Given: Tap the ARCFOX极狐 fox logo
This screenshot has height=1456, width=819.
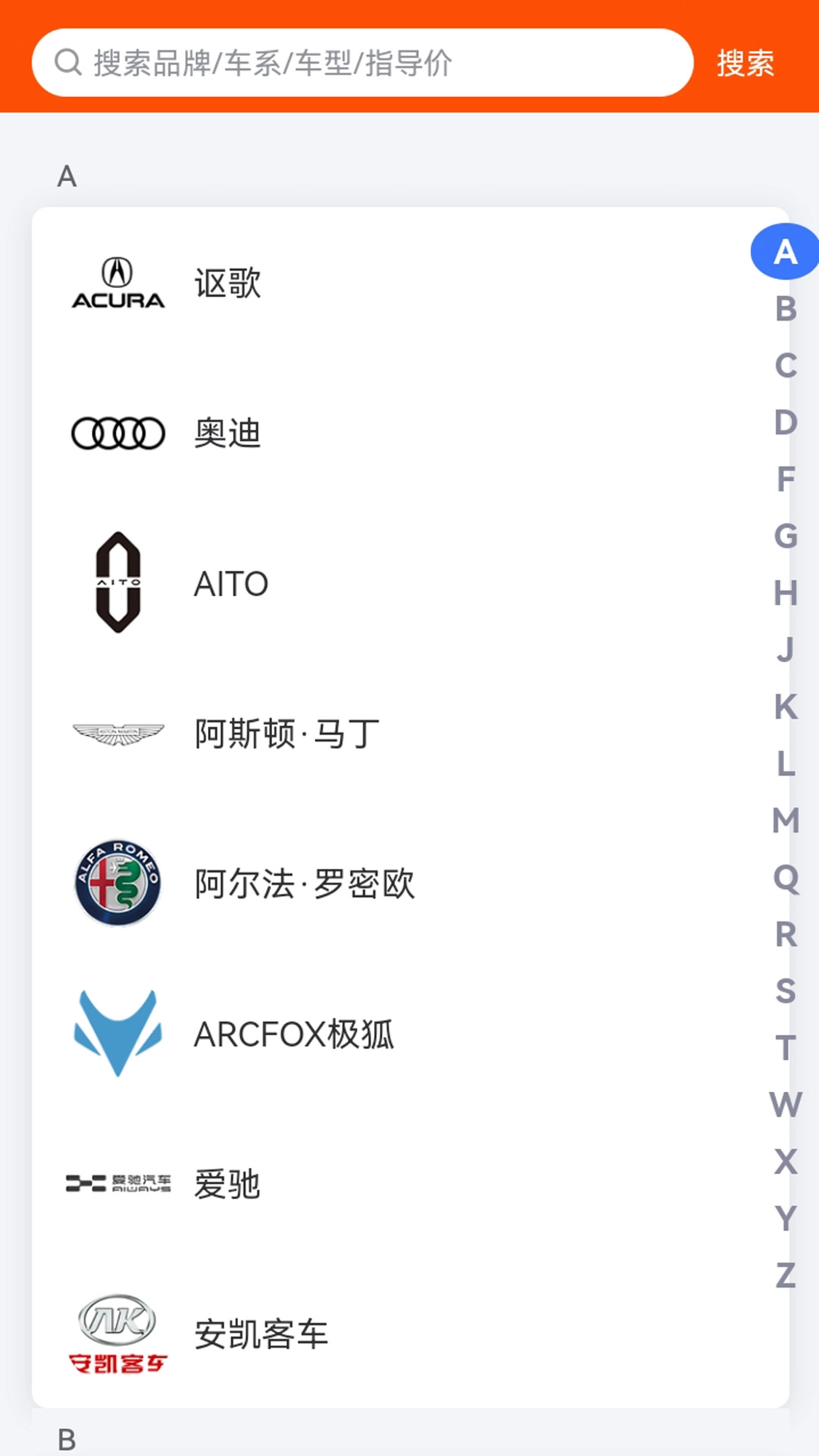Looking at the screenshot, I should (118, 1032).
